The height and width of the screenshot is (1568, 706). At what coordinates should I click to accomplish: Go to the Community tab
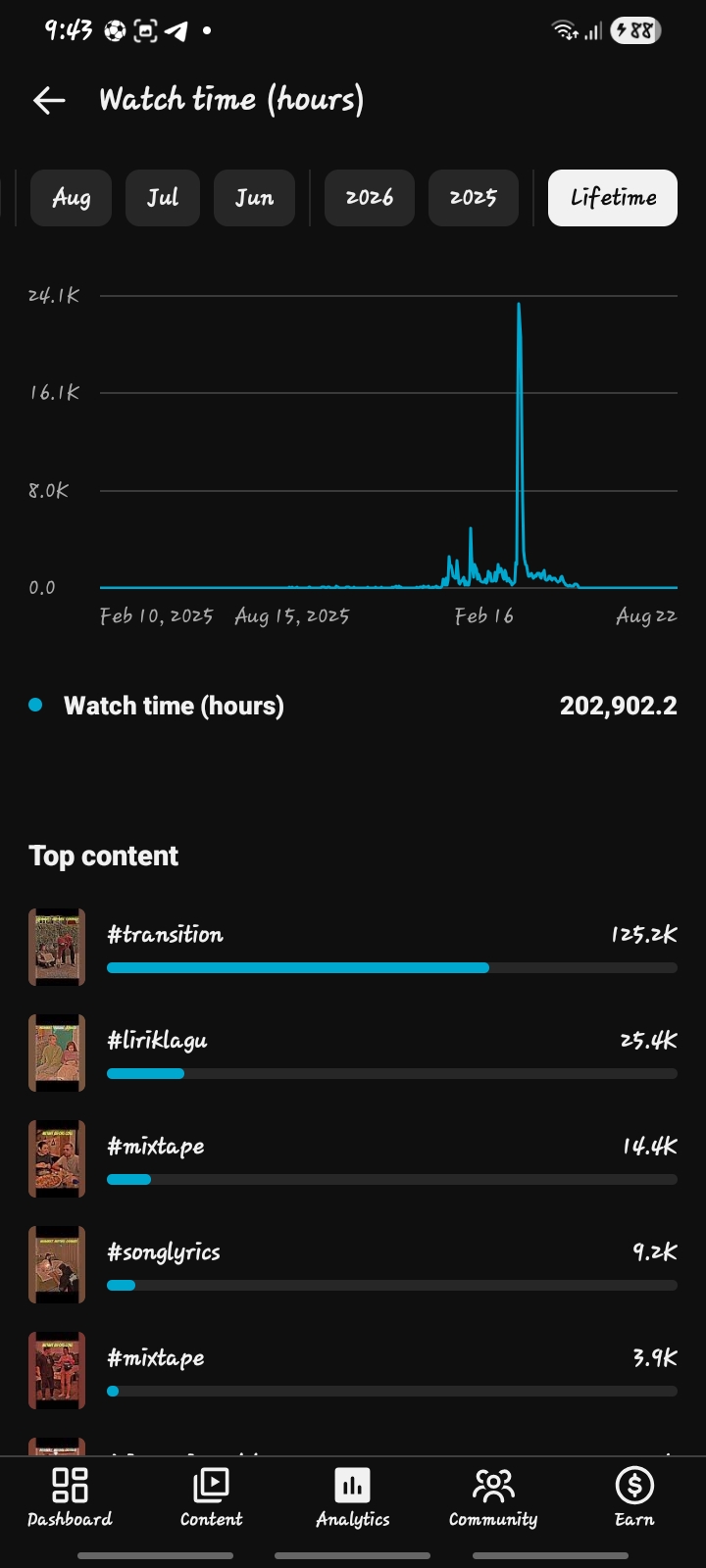tap(493, 1497)
